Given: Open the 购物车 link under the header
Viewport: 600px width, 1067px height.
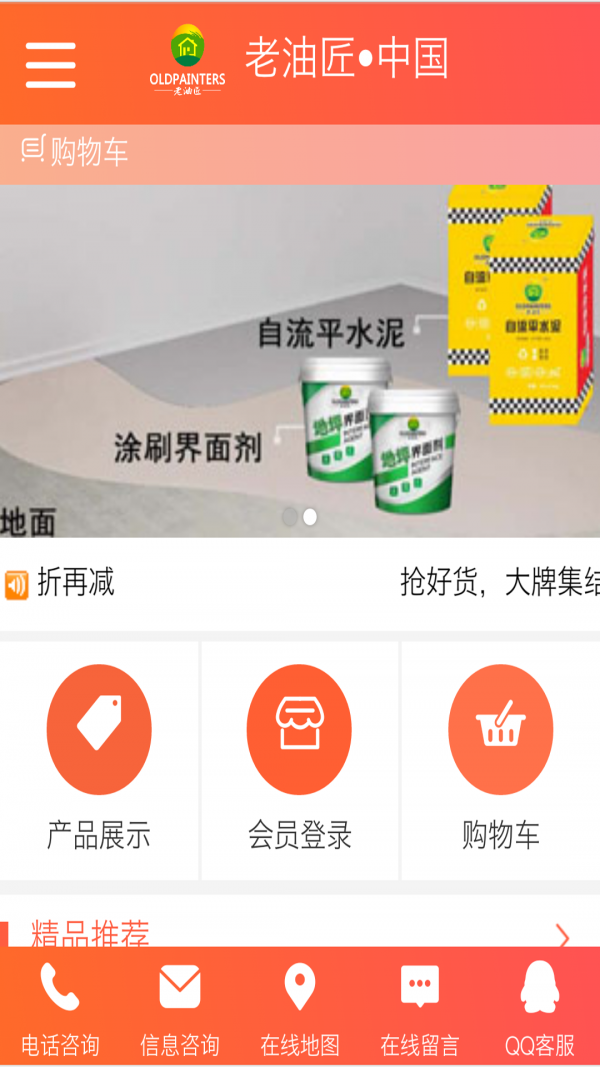Looking at the screenshot, I should tap(75, 152).
